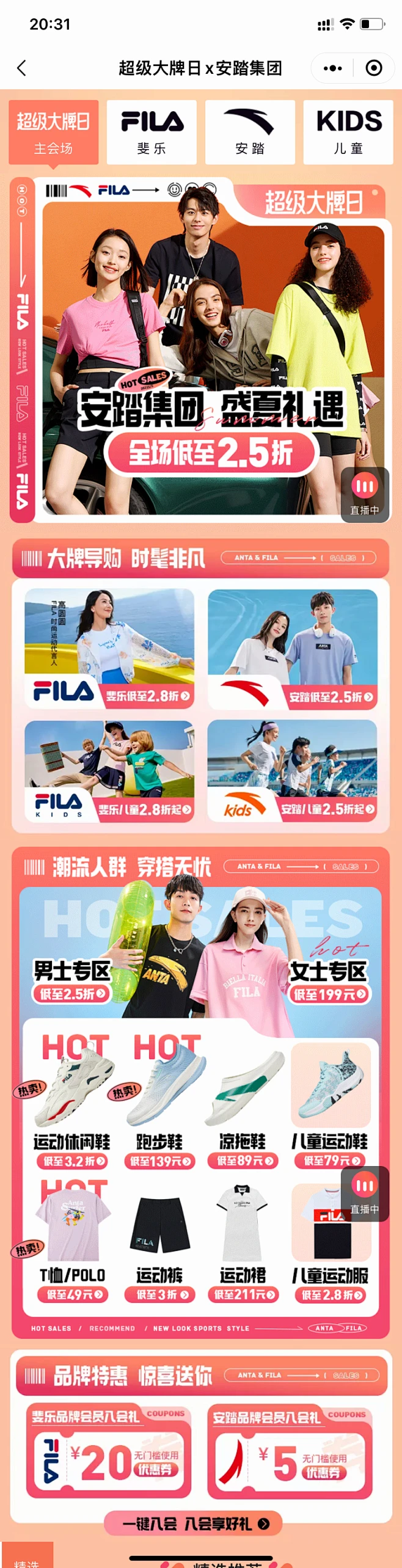Switch to the FILA 斐乐 tab
The image size is (402, 1568).
click(152, 132)
